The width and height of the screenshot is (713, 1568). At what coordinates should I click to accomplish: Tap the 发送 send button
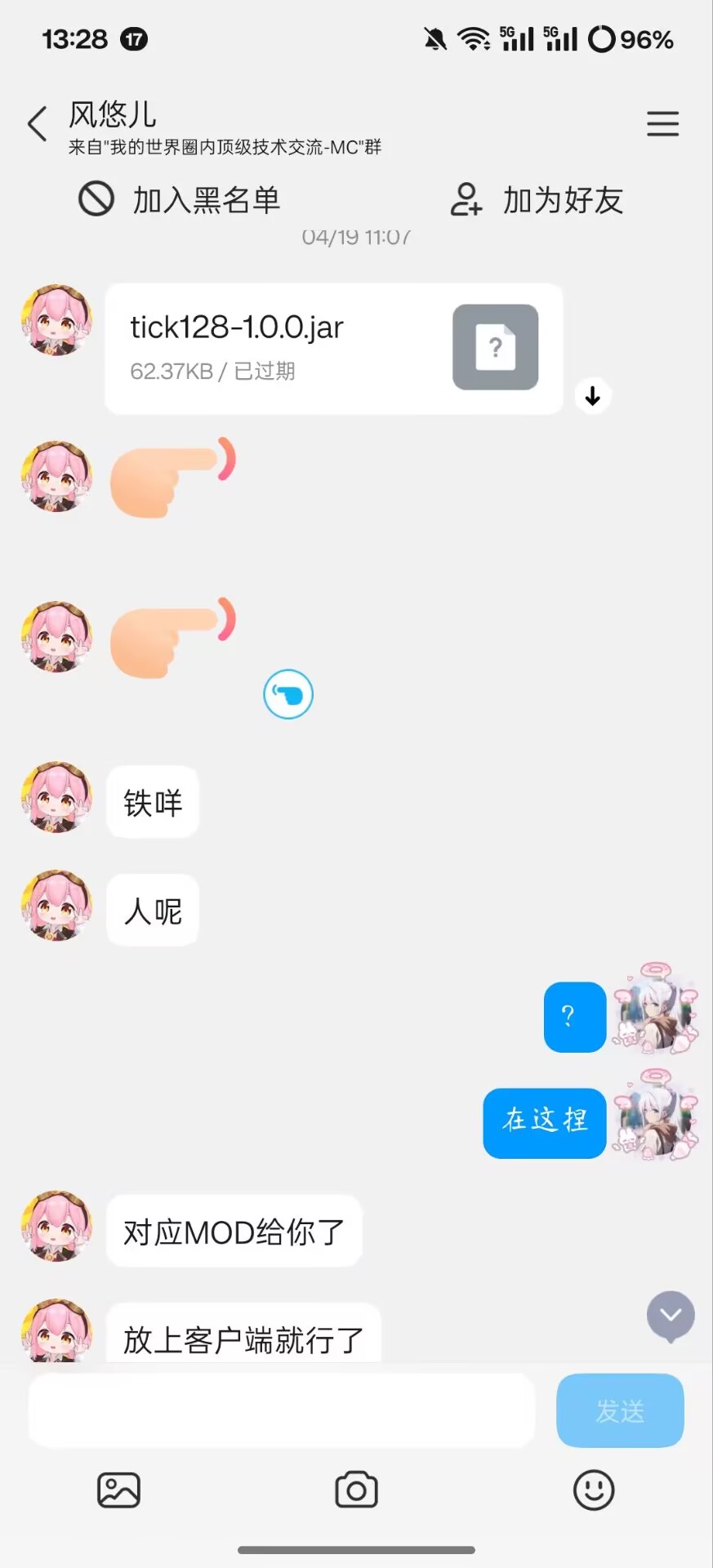point(620,1410)
